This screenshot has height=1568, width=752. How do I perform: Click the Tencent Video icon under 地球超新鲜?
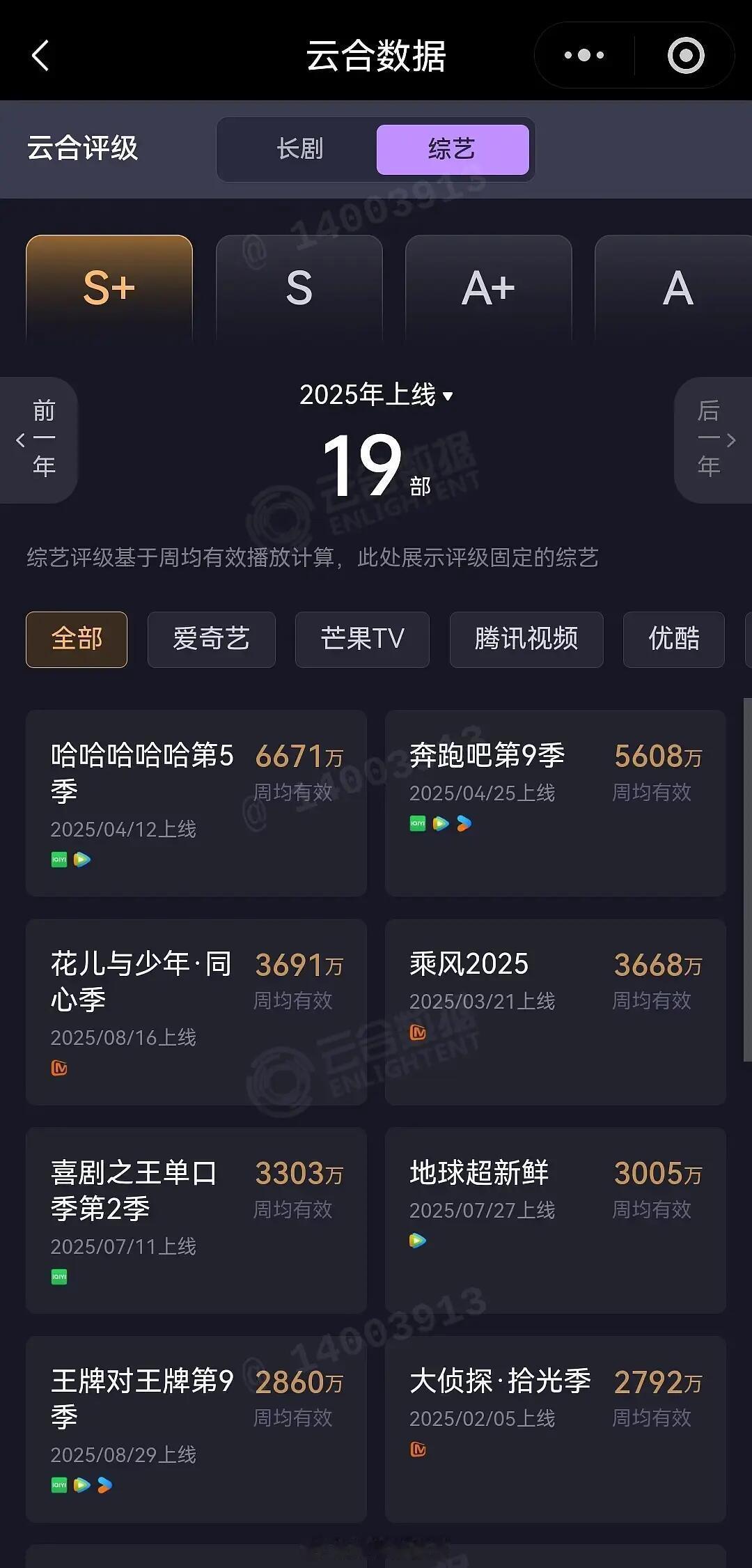point(418,1241)
